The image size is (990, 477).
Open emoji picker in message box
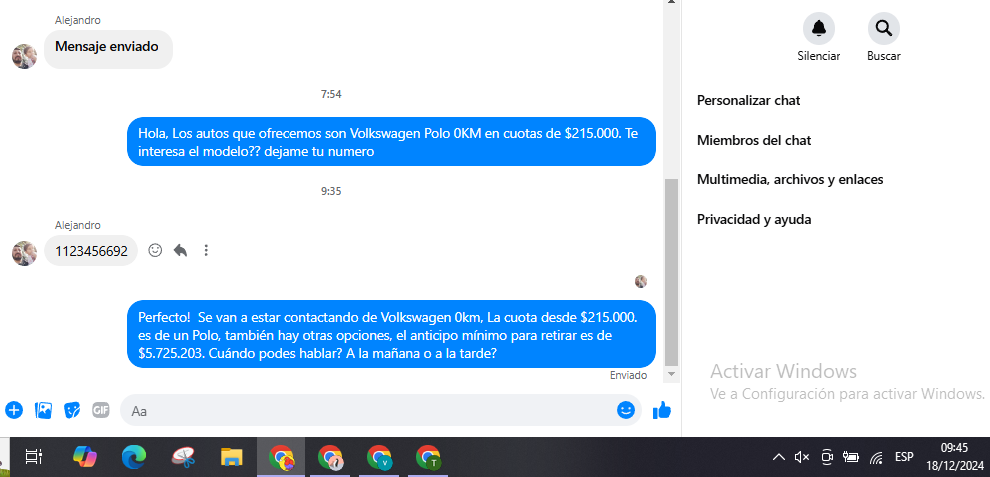point(626,410)
